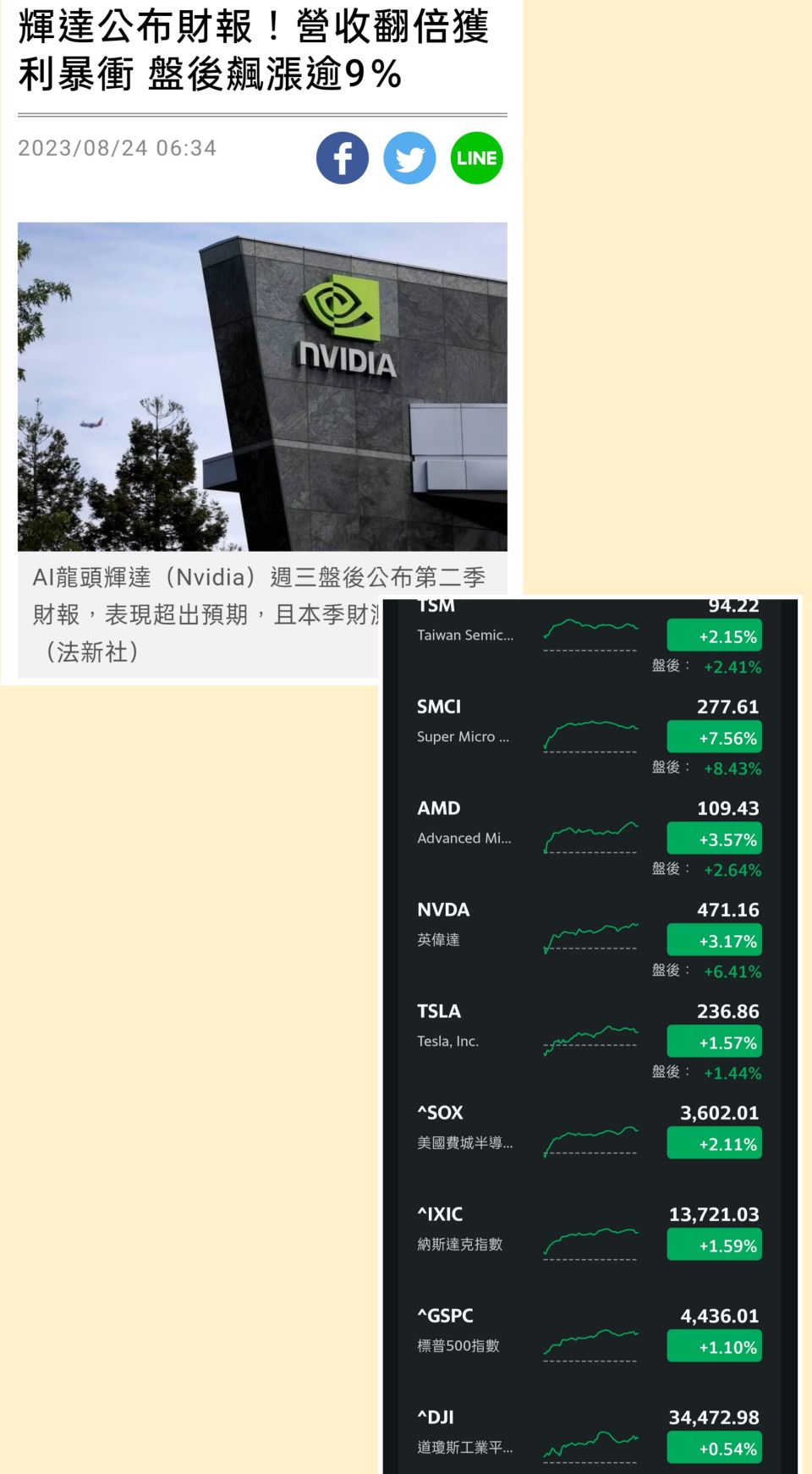Image resolution: width=812 pixels, height=1474 pixels.
Task: Share the article on Facebook
Action: [342, 157]
